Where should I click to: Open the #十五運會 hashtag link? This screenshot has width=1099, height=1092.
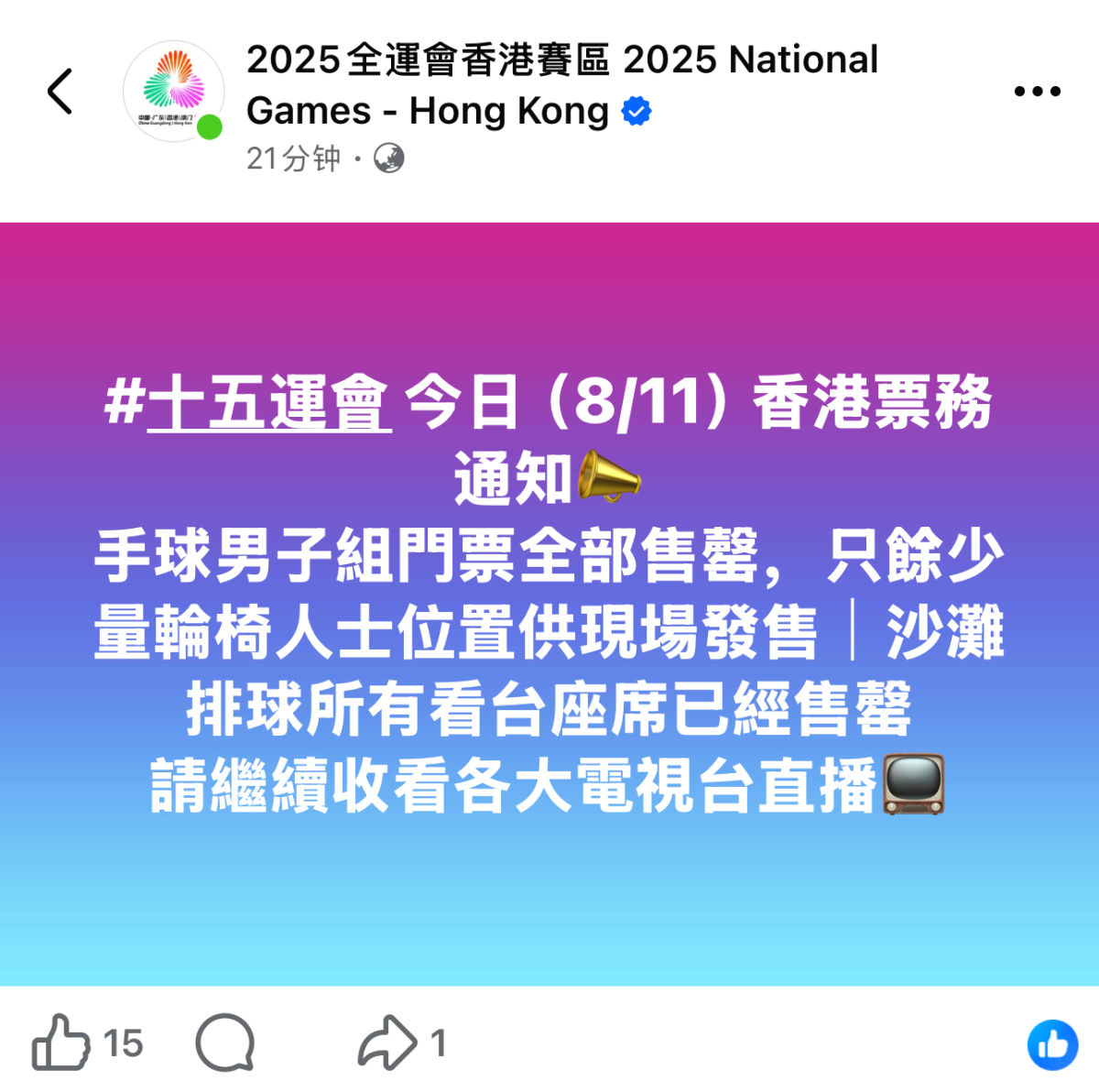pyautogui.click(x=249, y=403)
